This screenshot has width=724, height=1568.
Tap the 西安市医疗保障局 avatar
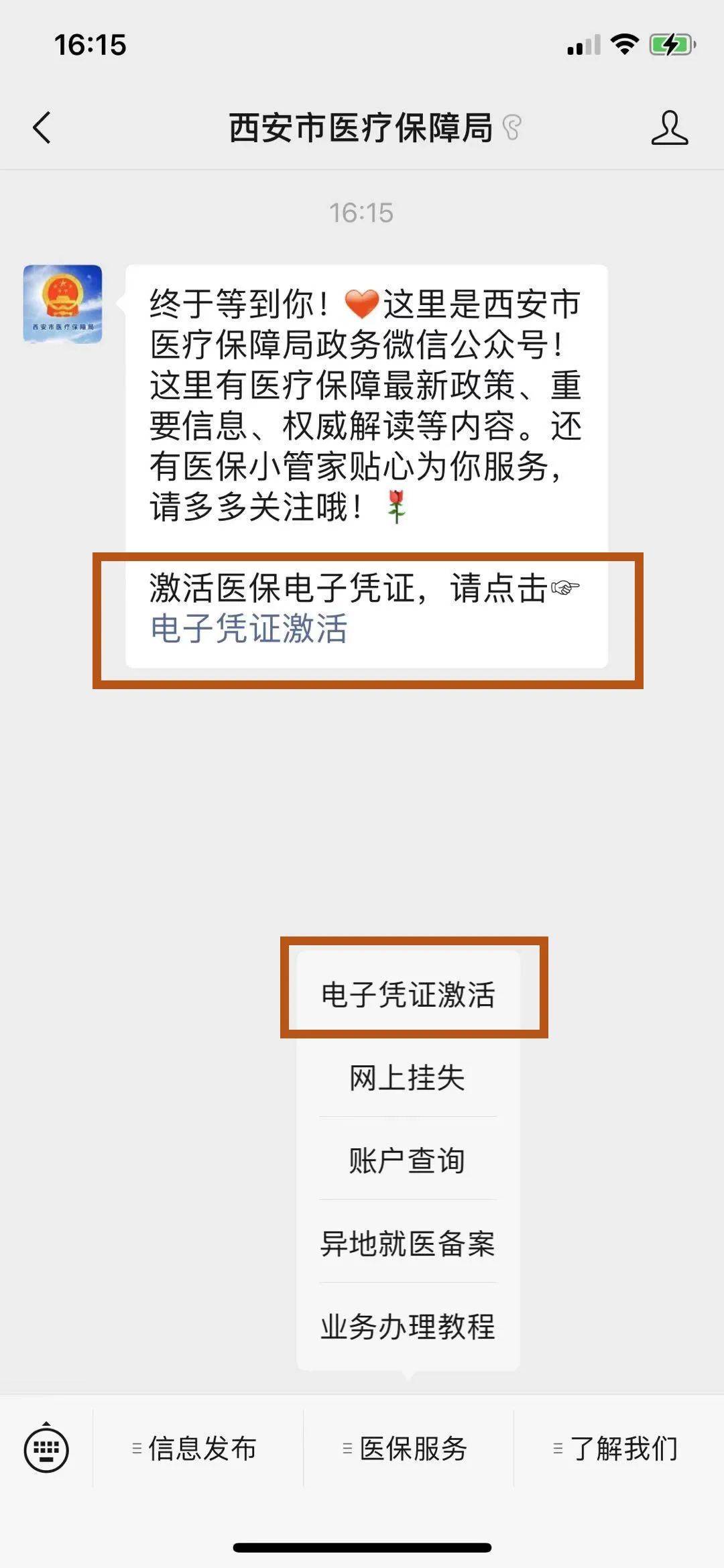click(63, 304)
